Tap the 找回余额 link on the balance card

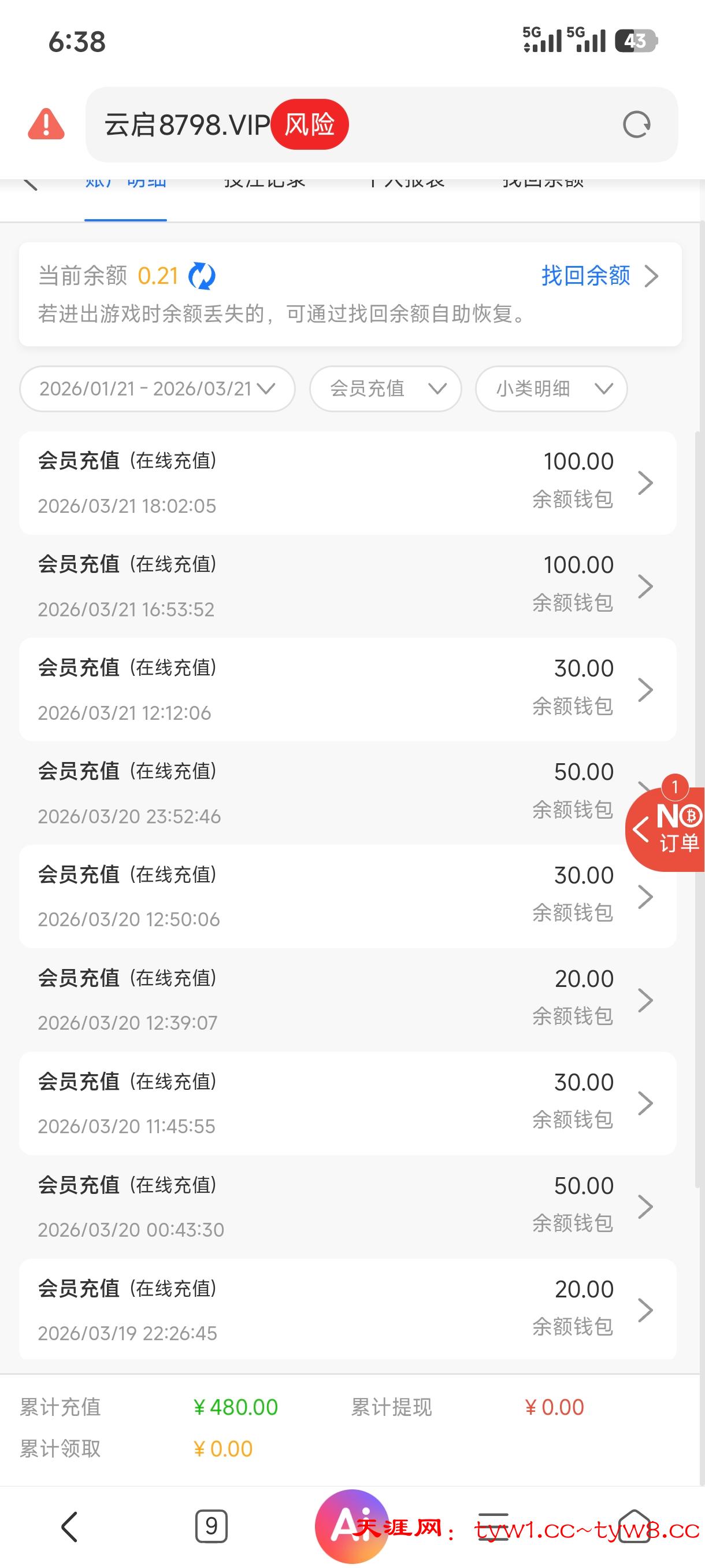586,276
